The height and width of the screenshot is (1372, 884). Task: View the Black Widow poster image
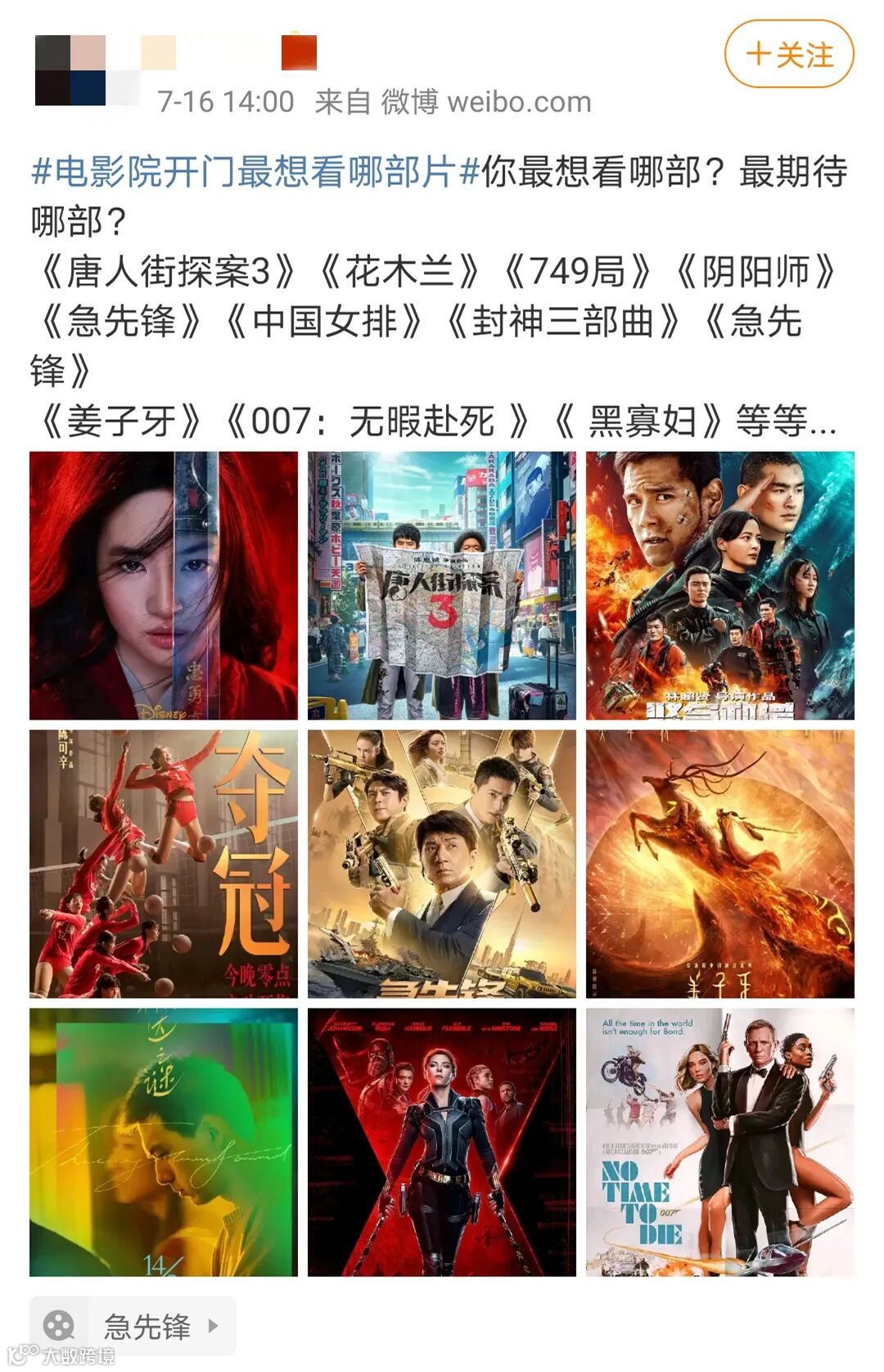(441, 1142)
